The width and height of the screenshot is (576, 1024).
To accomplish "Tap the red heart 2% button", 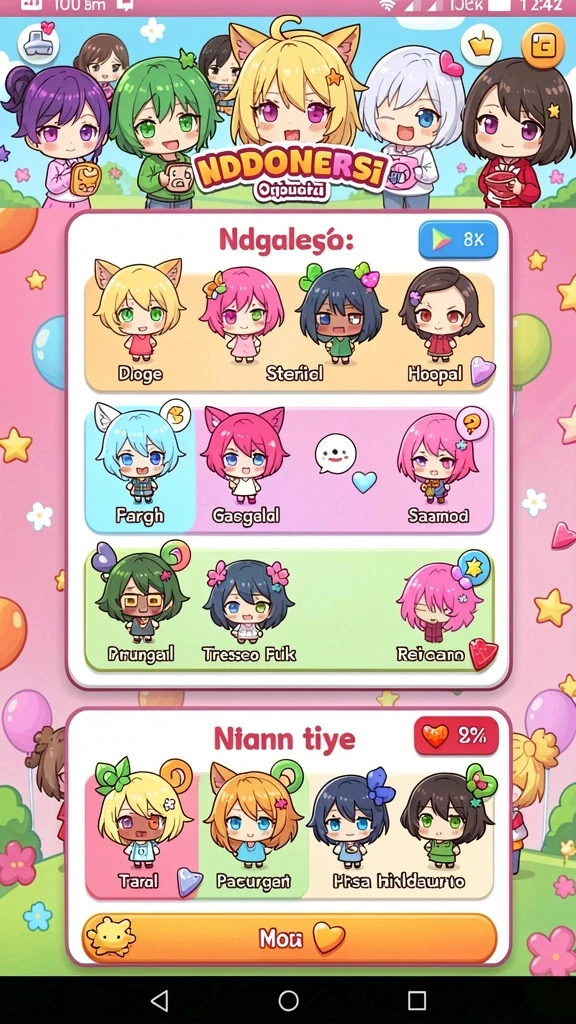I will [456, 735].
